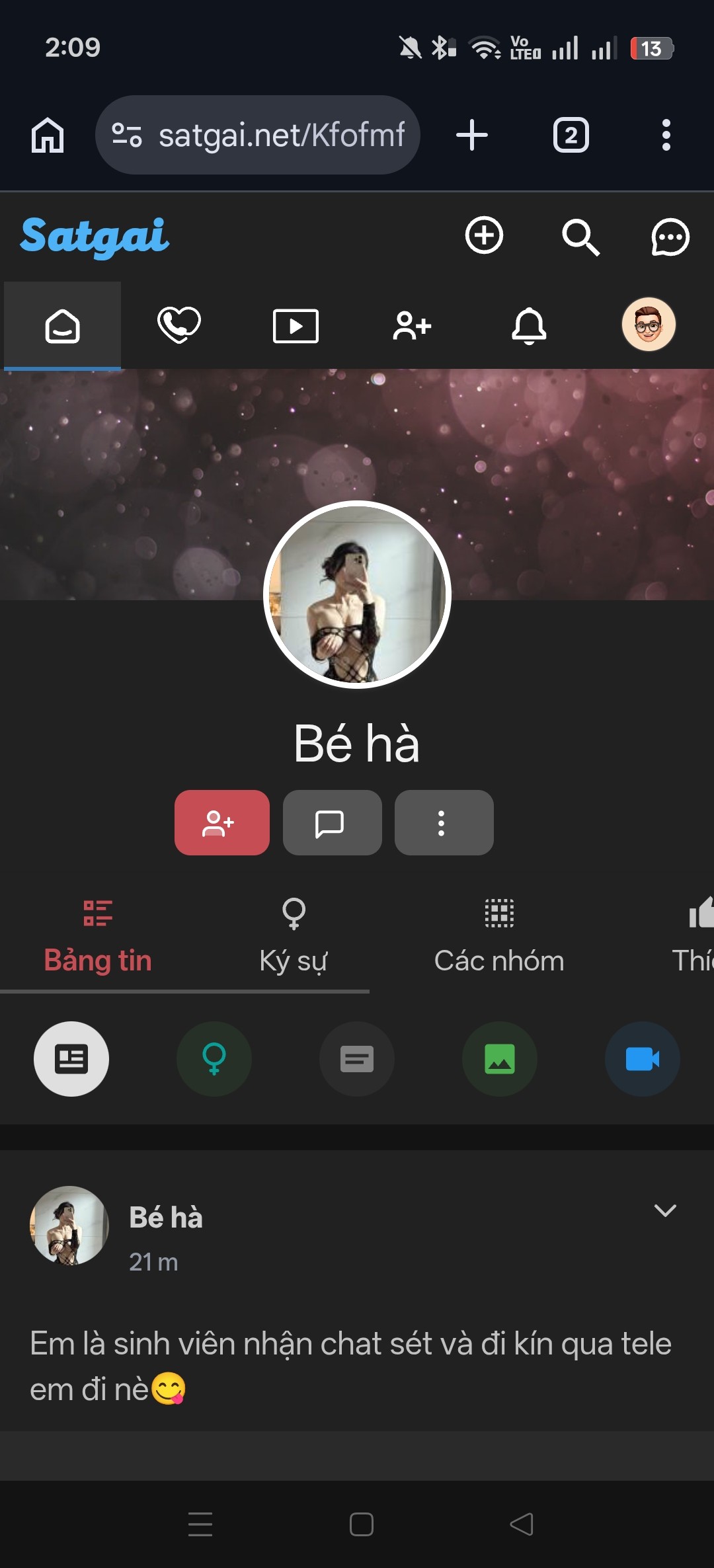
Task: Open the browser tab switcher
Action: tap(571, 136)
